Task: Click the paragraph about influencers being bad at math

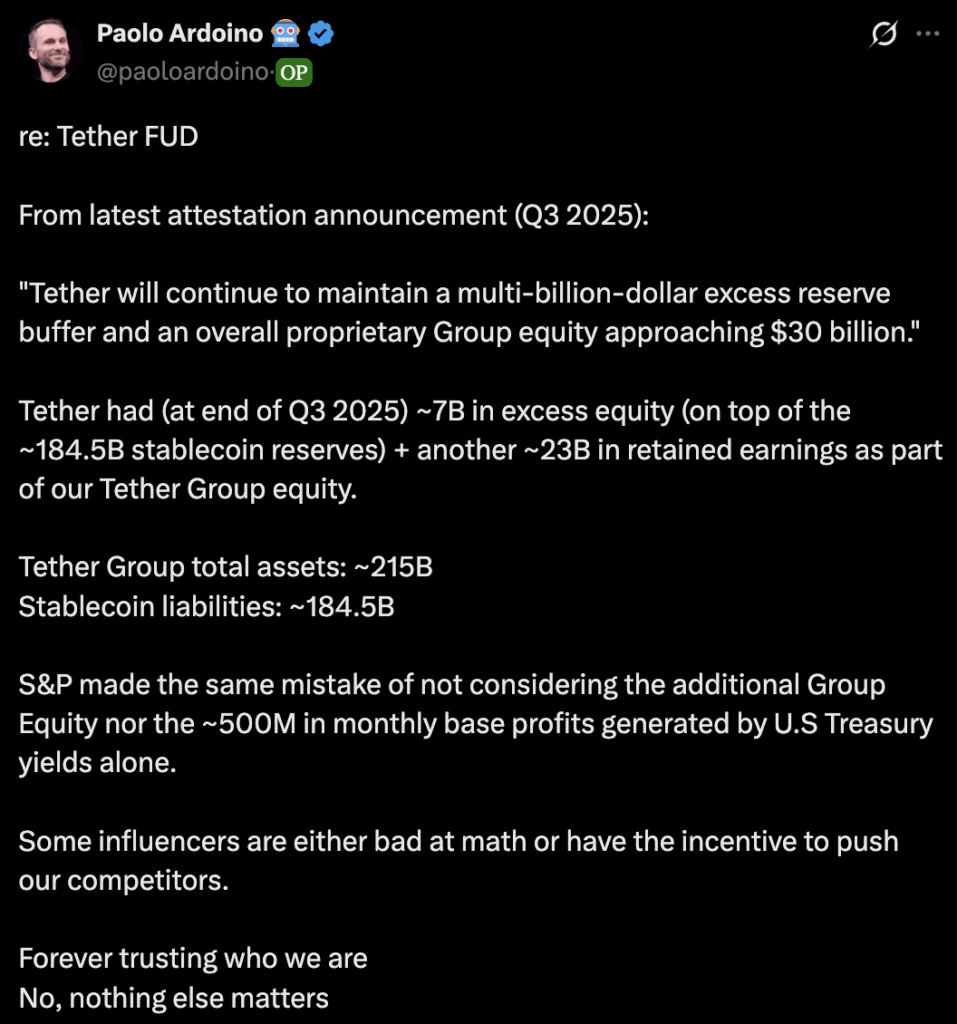Action: coord(460,860)
